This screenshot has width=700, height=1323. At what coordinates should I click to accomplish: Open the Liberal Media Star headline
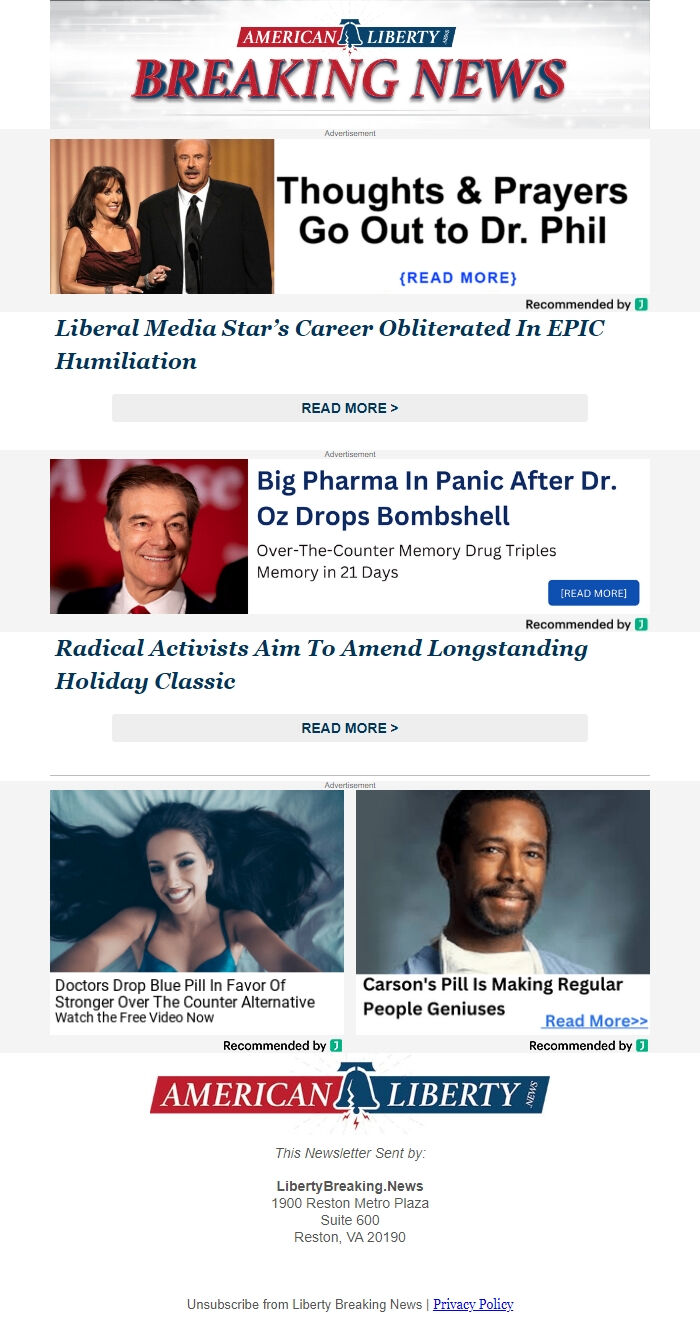click(x=329, y=344)
